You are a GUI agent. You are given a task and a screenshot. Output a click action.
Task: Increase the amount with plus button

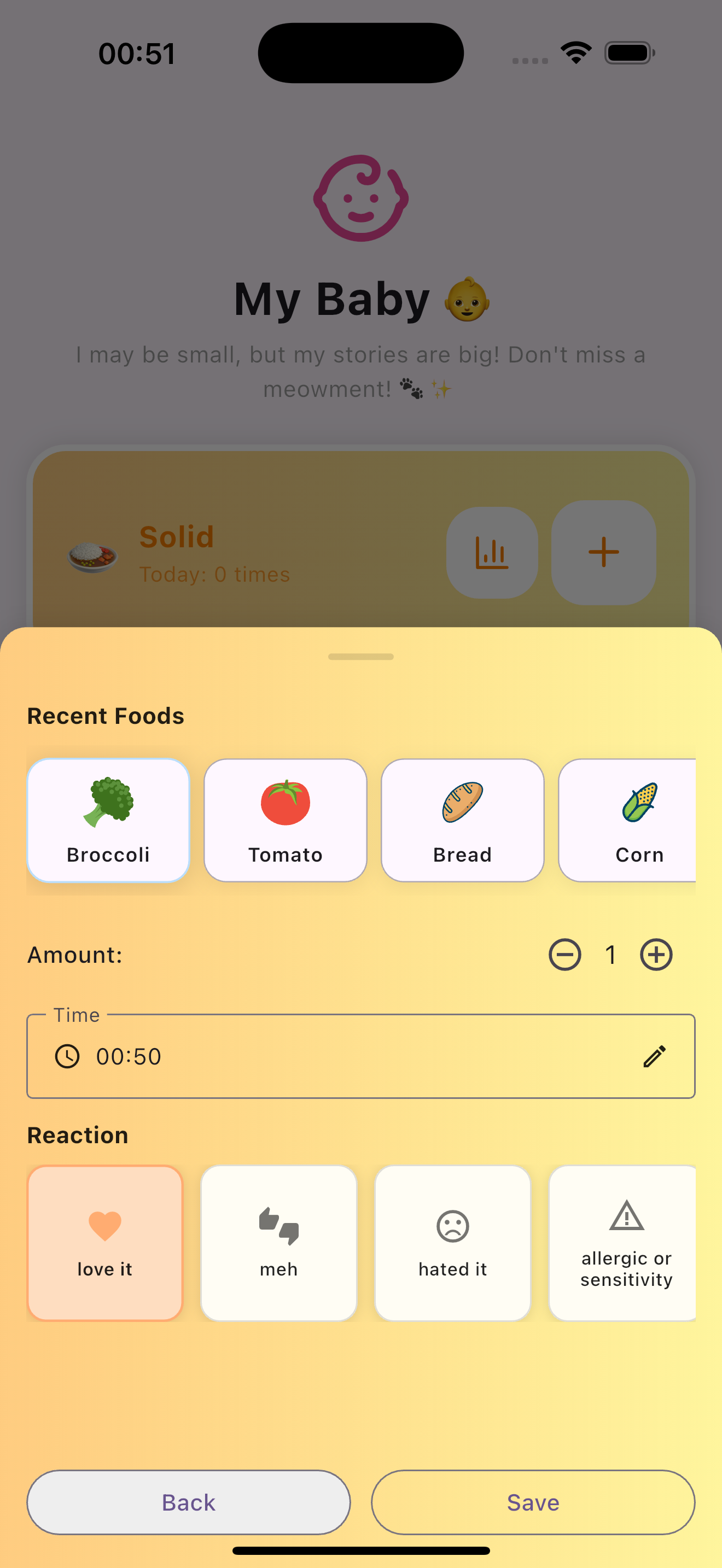tap(656, 955)
